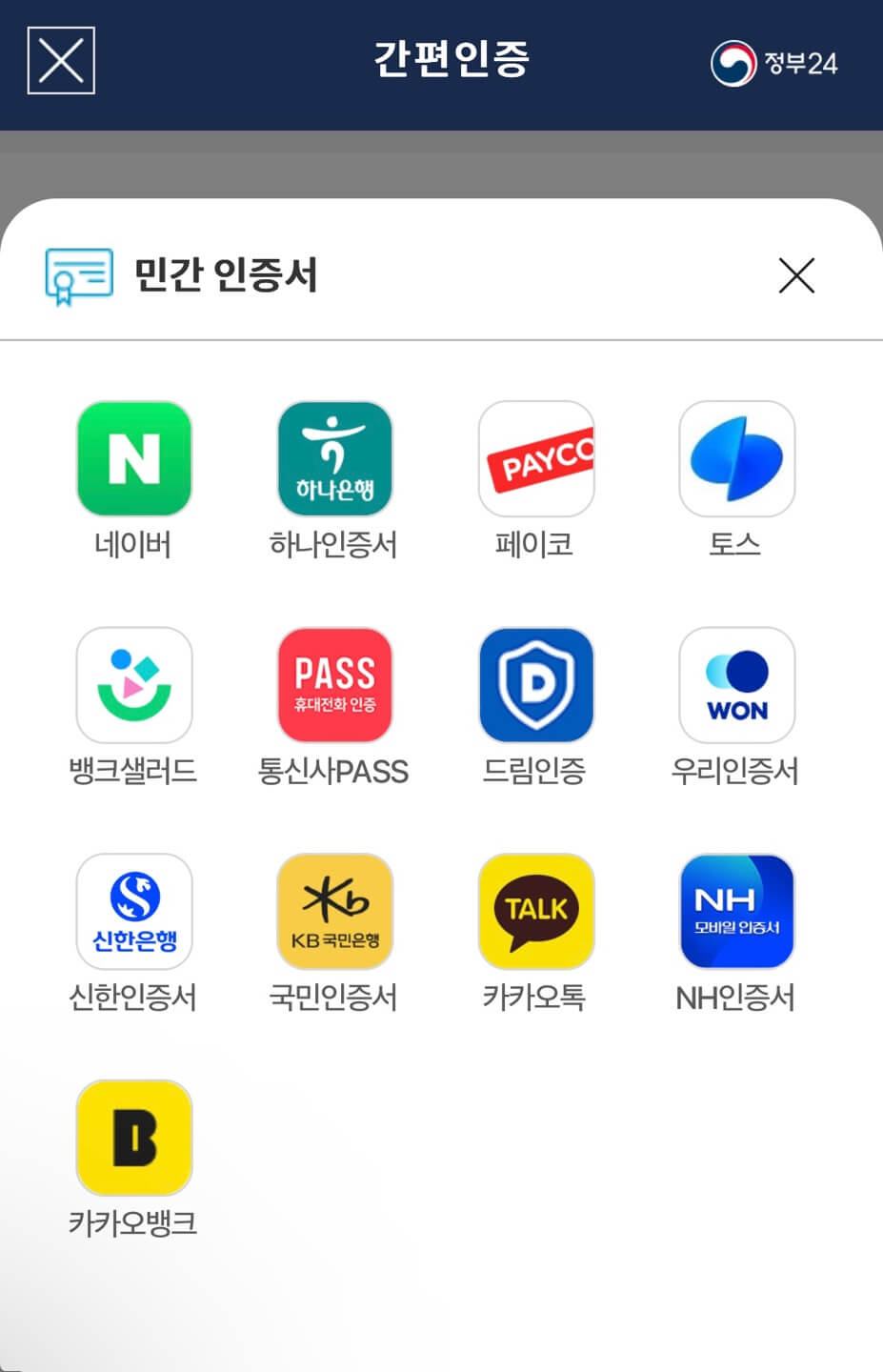
Task: Open 통신사PASS phone authentication
Action: point(334,685)
